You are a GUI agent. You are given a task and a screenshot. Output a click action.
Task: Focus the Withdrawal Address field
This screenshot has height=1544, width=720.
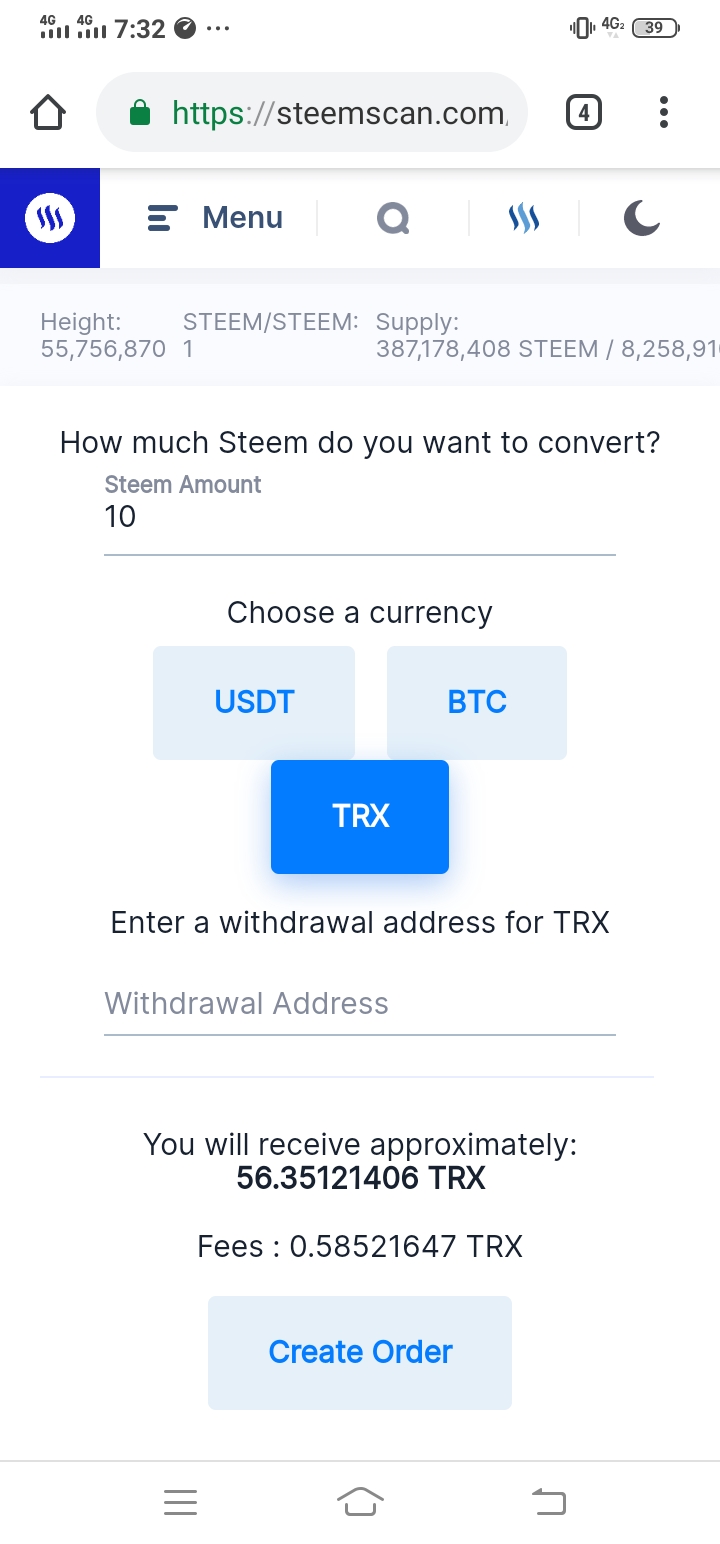360,1004
